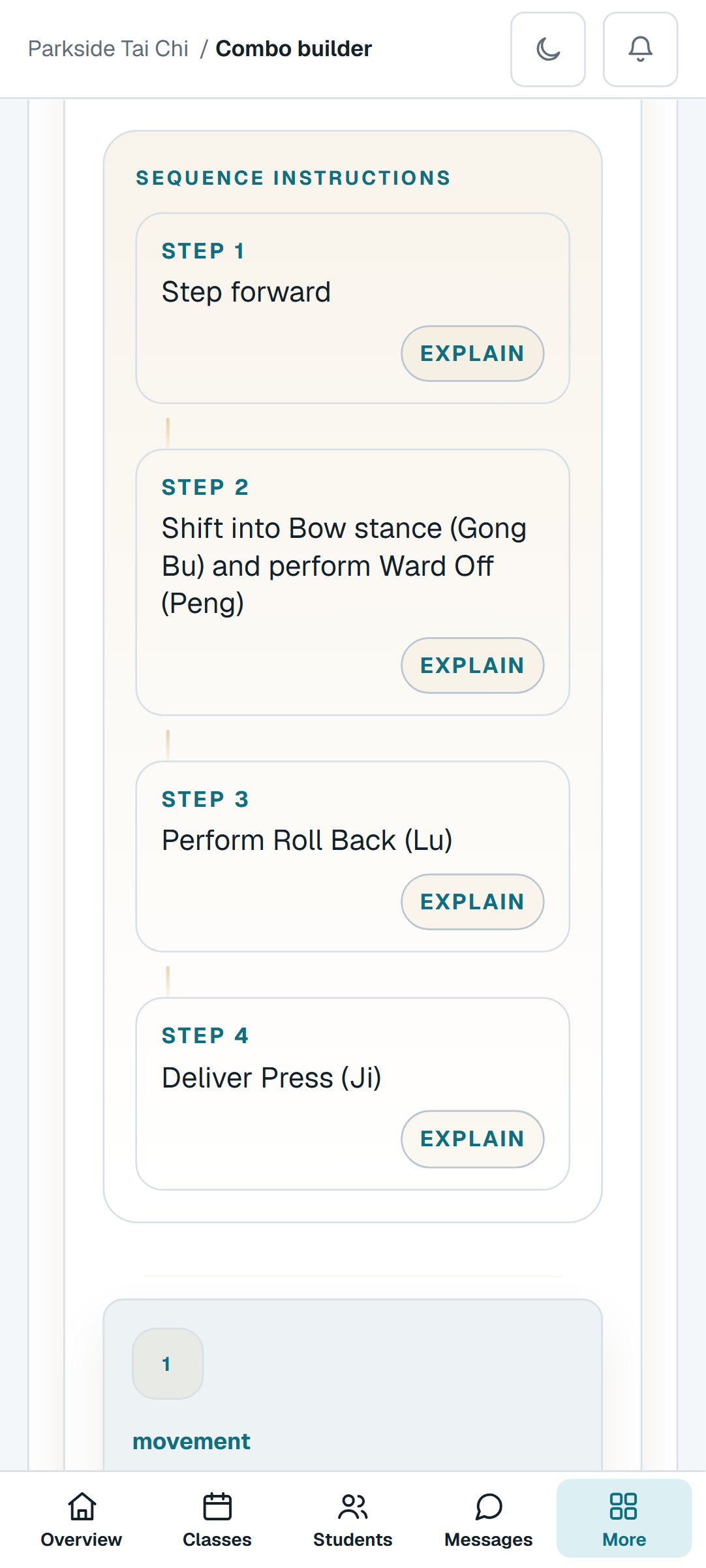Open the Students tab
706x1568 pixels.
click(353, 1519)
